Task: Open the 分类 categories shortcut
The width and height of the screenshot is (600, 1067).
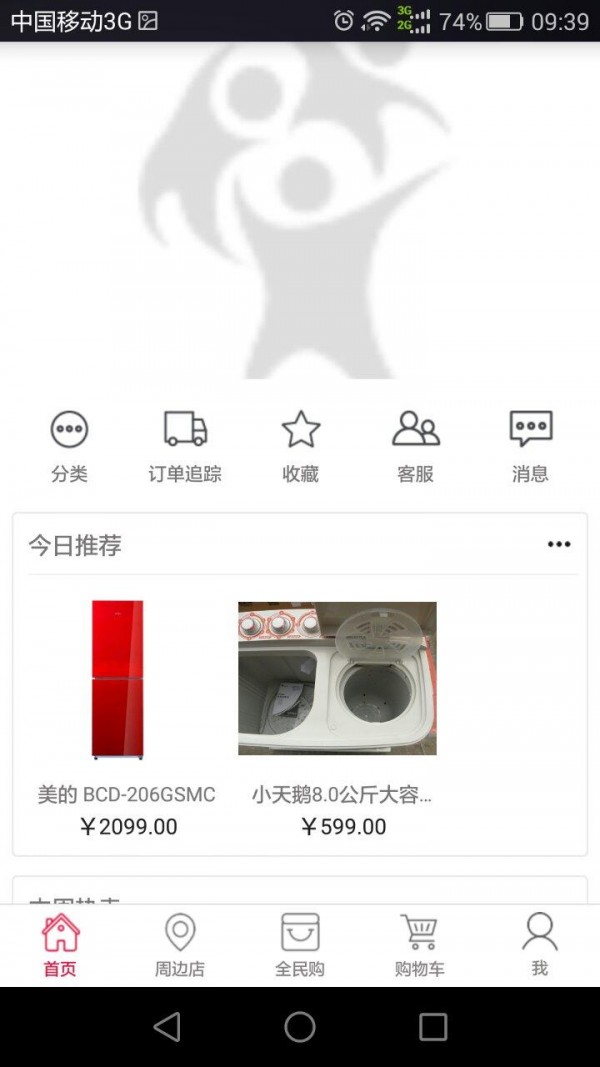Action: pos(69,445)
